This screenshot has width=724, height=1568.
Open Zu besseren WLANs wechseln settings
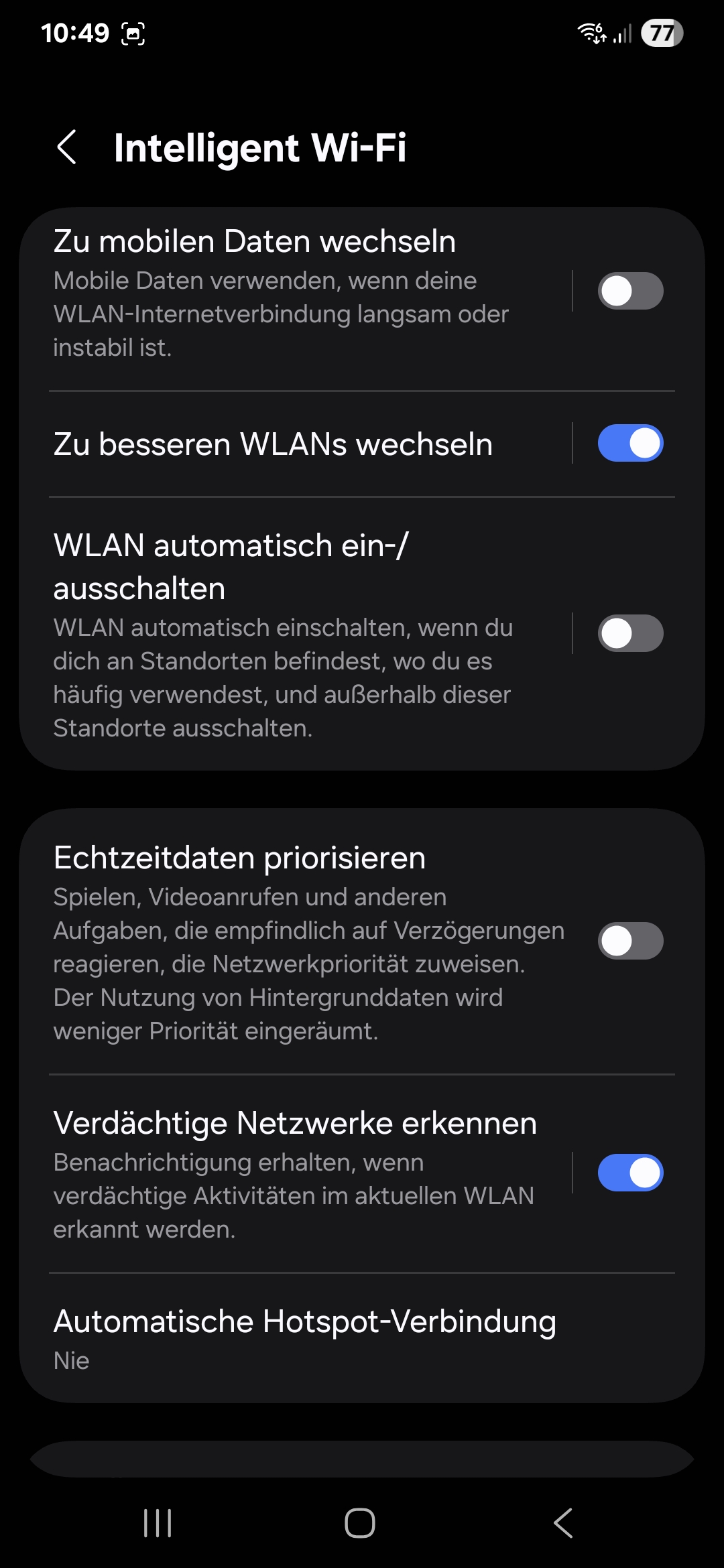[x=295, y=444]
